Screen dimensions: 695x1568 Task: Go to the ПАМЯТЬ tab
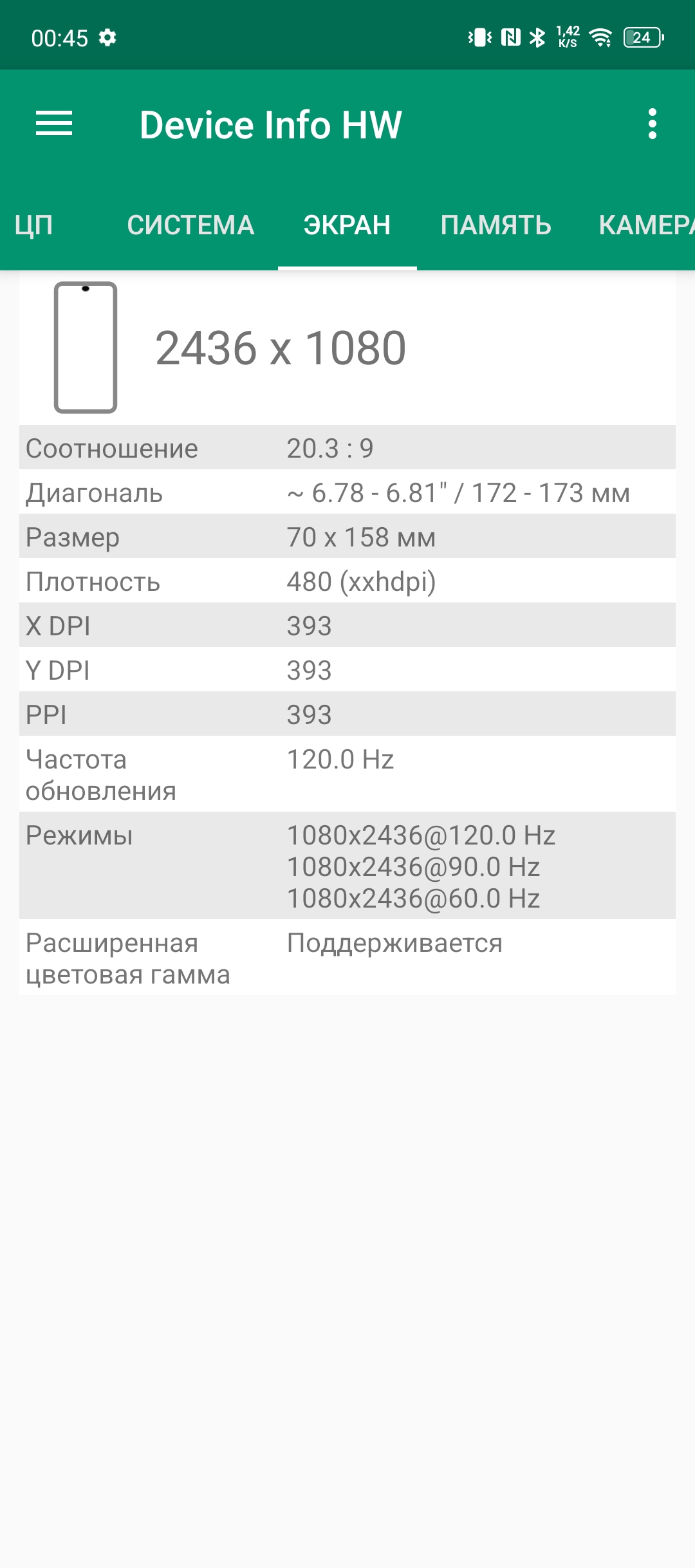pyautogui.click(x=496, y=225)
